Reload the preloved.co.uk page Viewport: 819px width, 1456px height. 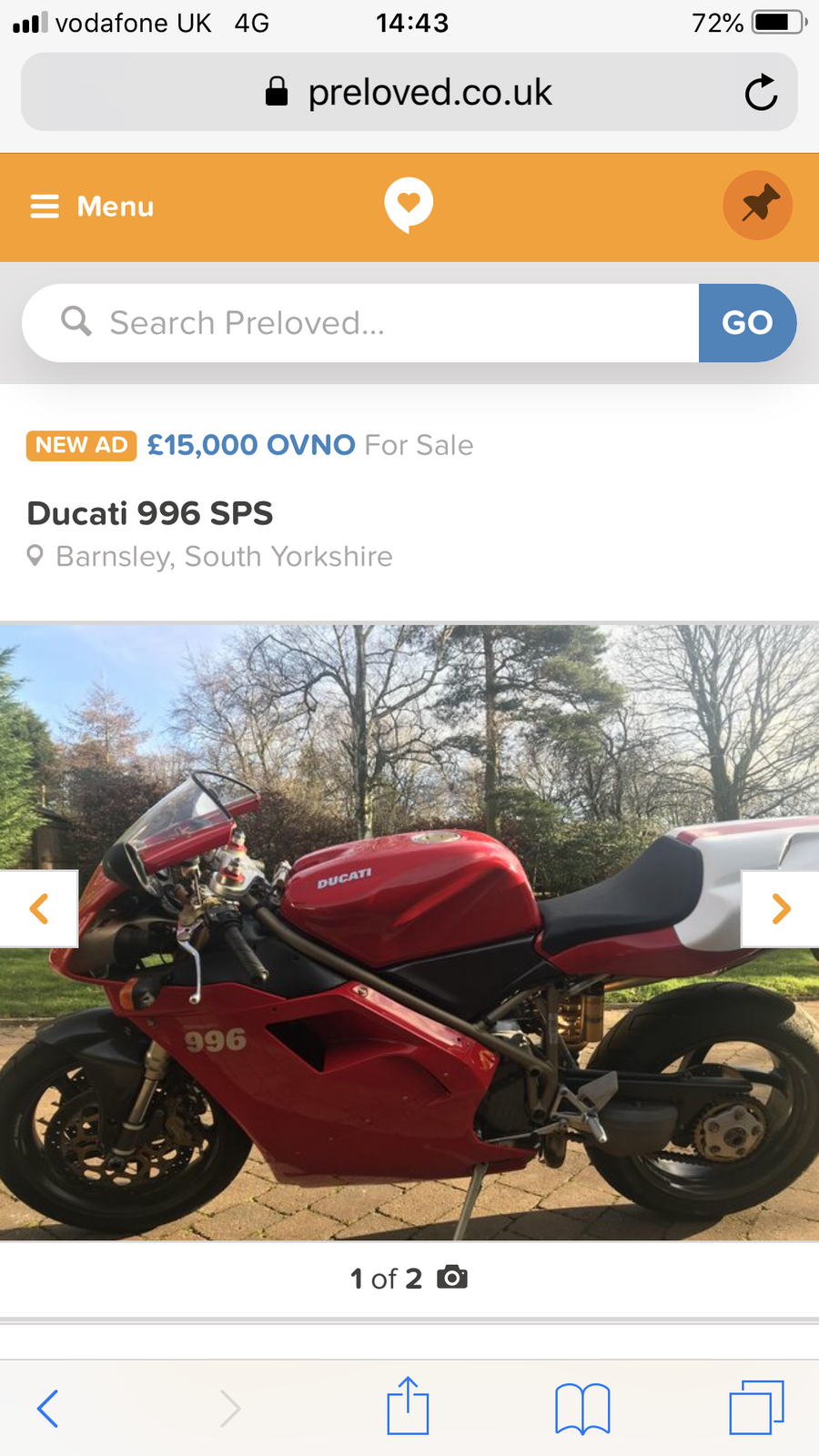(x=761, y=93)
